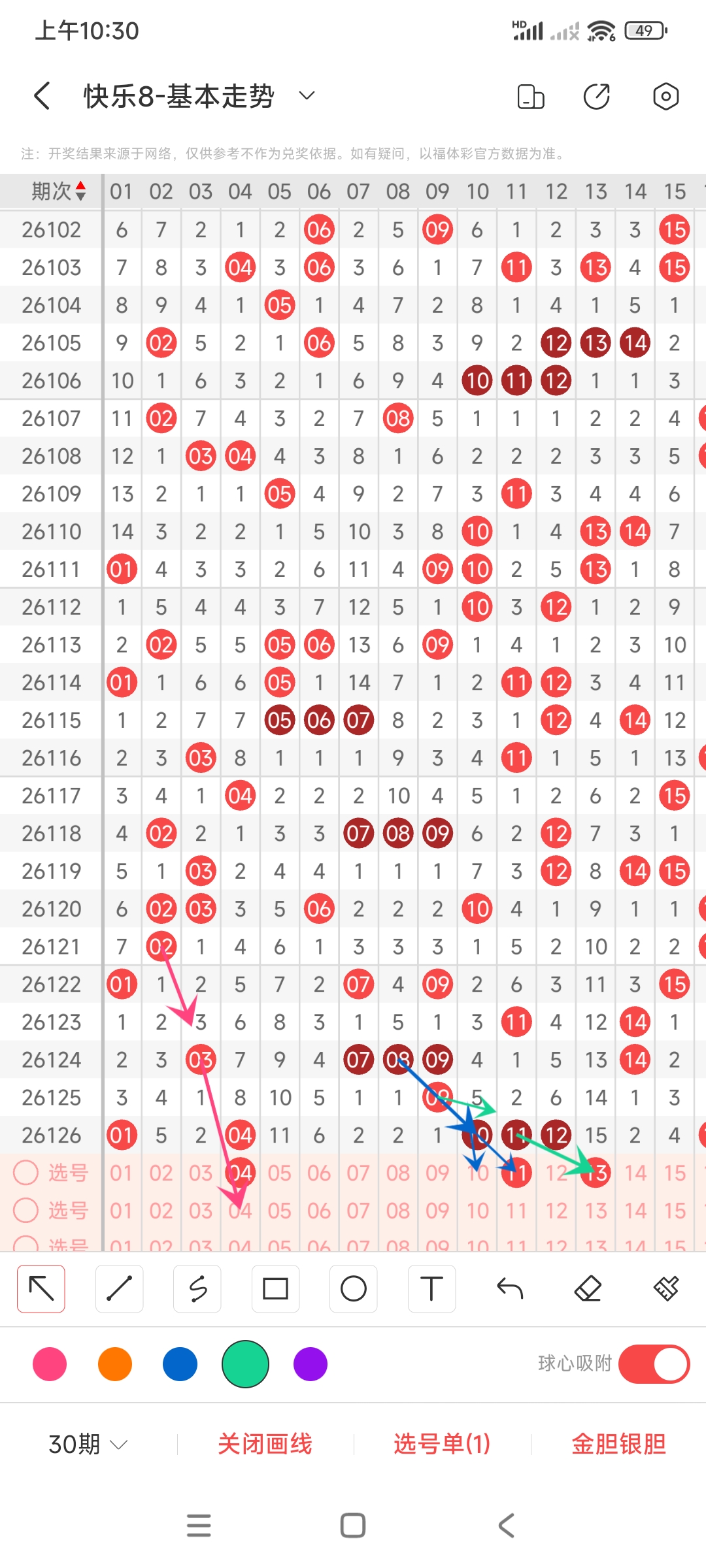Select the circle shape tool

click(x=354, y=1288)
